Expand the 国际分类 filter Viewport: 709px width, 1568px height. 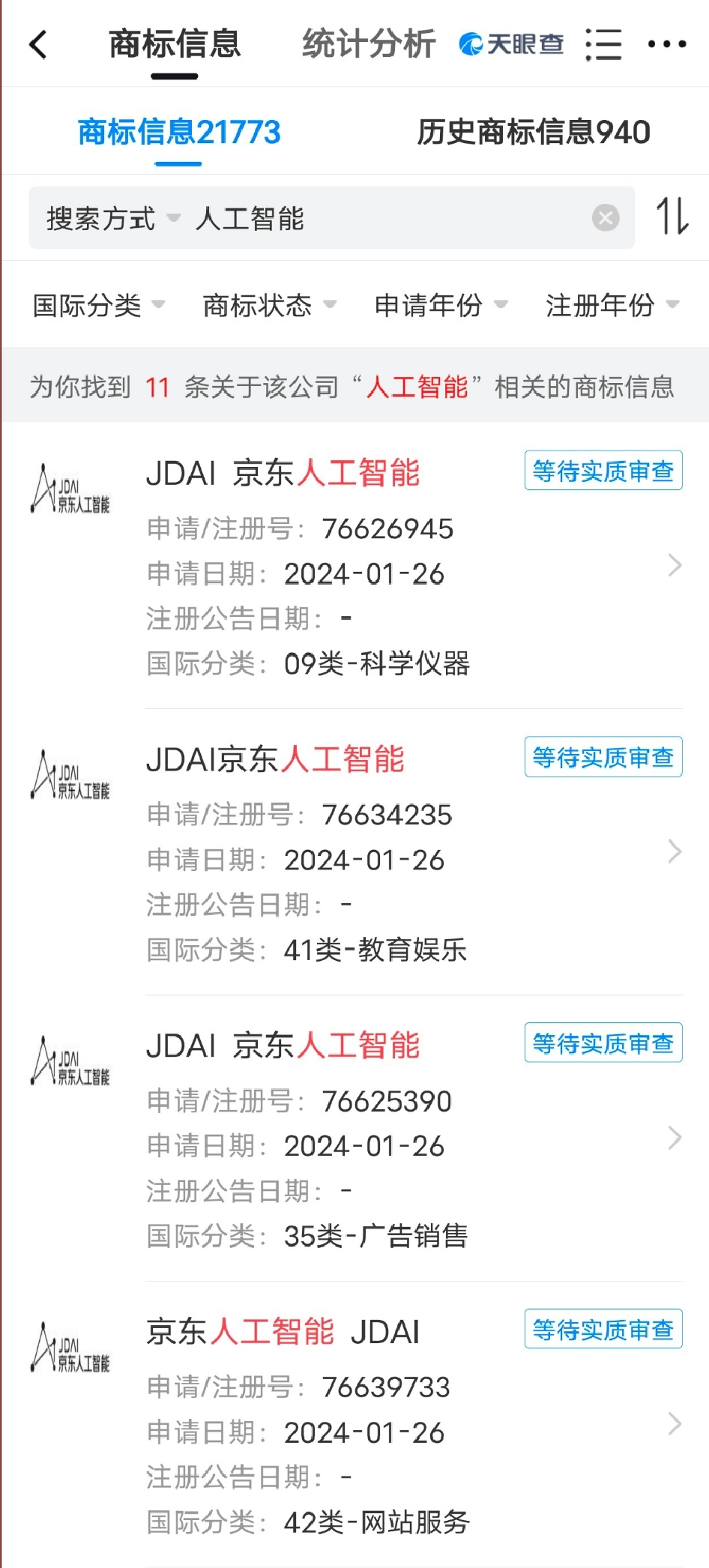tap(99, 305)
